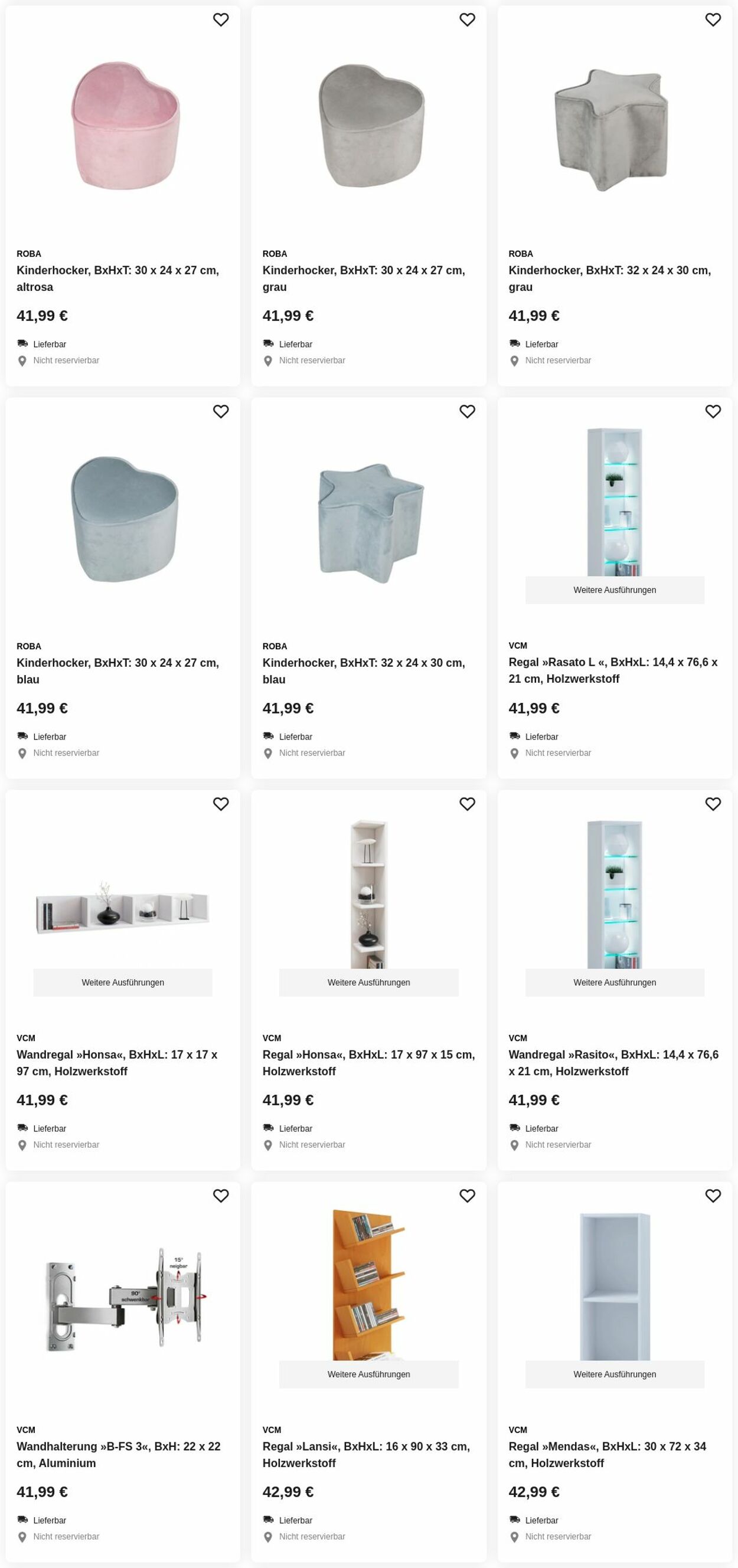Screen dimensions: 738x1568
Task: Show Weitere Ausführungen for Regal Lansi
Action: pos(368,1374)
